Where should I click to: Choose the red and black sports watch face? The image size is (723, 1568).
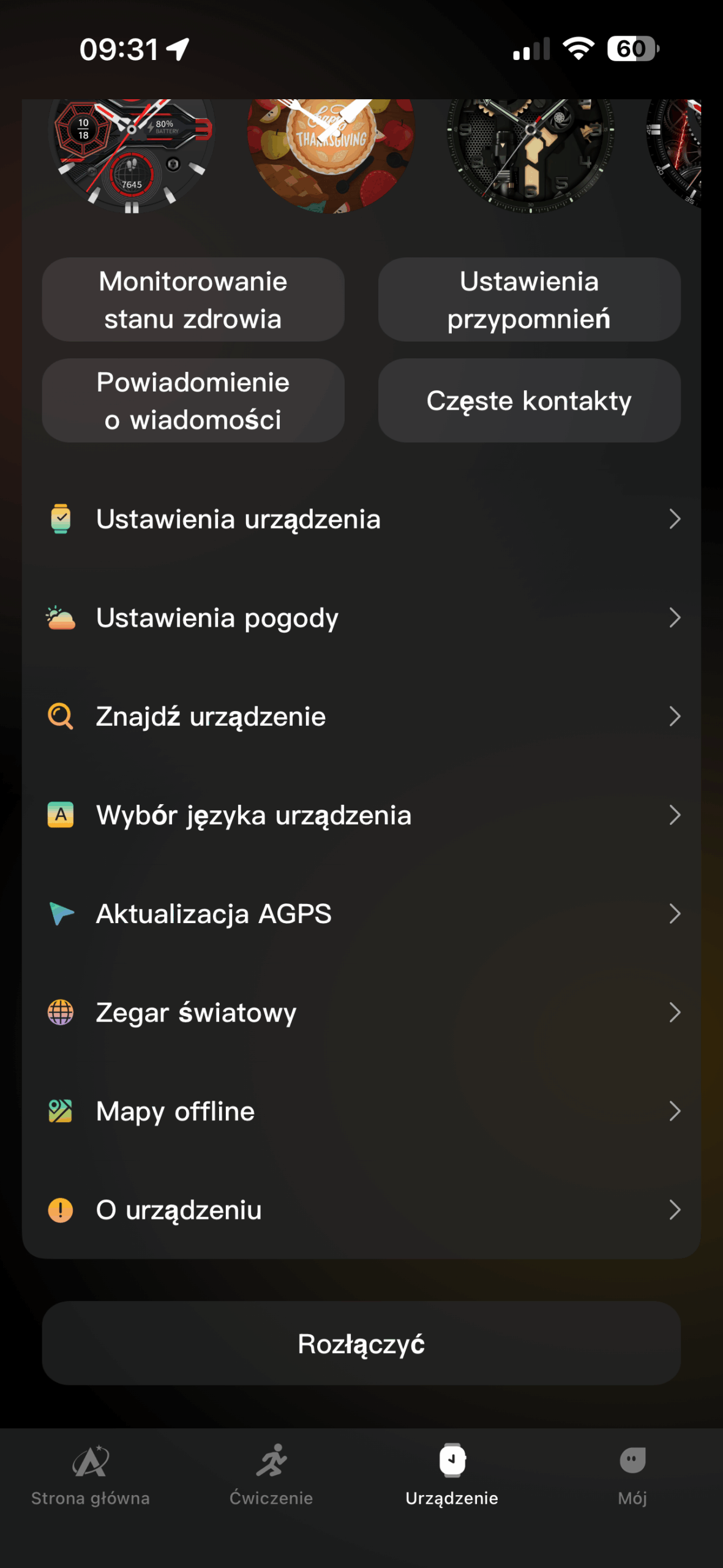pyautogui.click(x=132, y=153)
